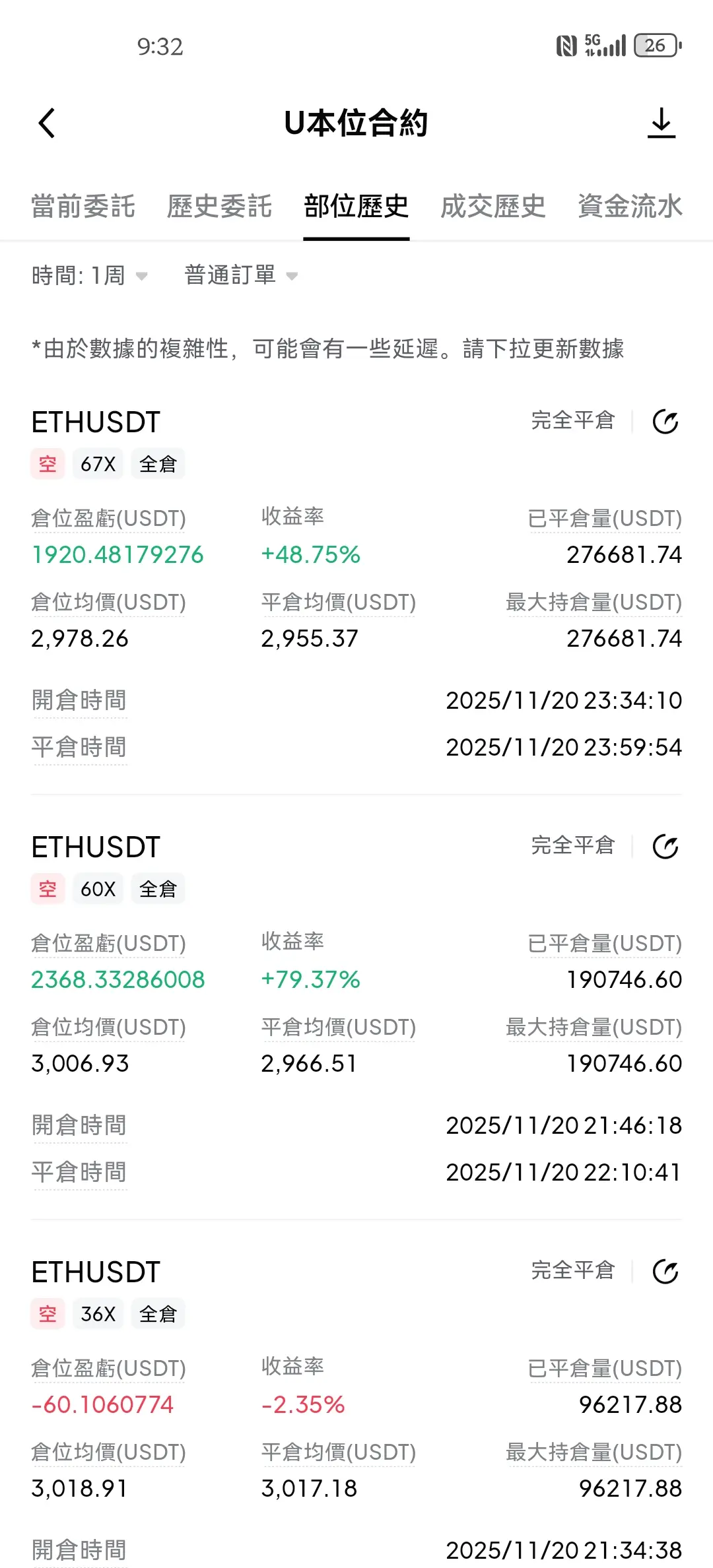Open the 資金流水 tab
The height and width of the screenshot is (1568, 713).
coord(630,207)
